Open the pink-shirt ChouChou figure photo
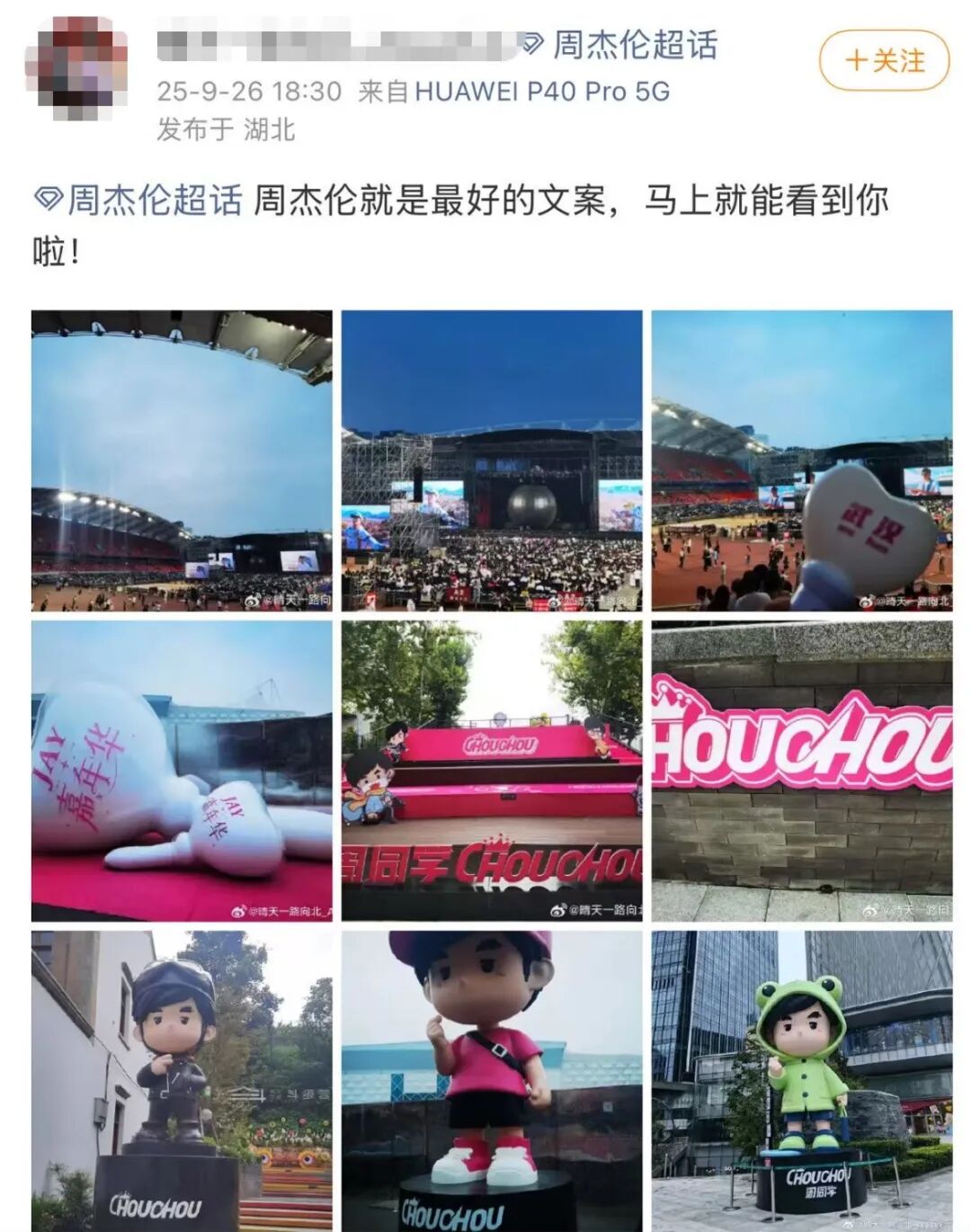This screenshot has height=1232, width=971. tap(492, 1081)
